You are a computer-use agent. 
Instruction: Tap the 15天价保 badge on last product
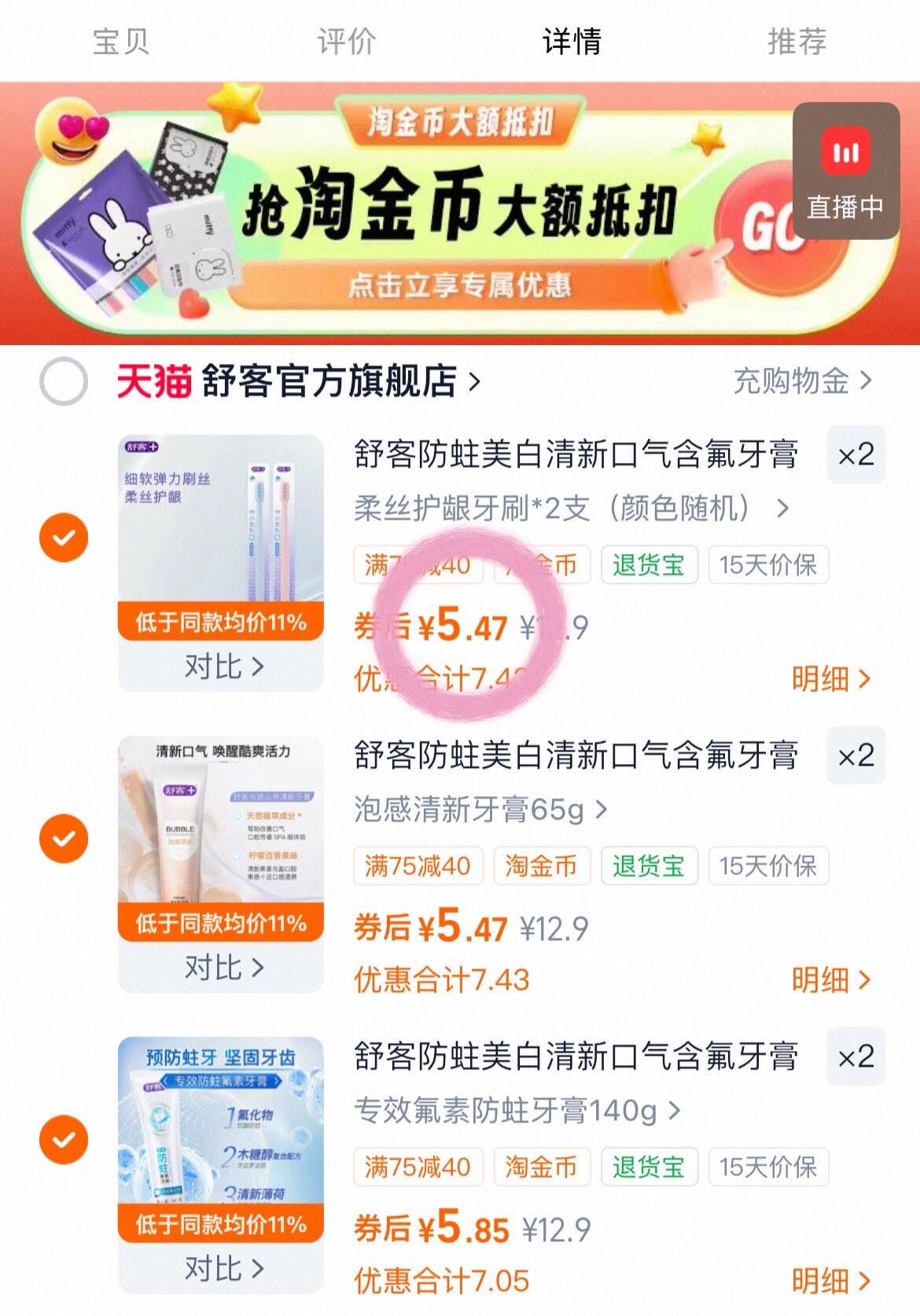tap(767, 1168)
